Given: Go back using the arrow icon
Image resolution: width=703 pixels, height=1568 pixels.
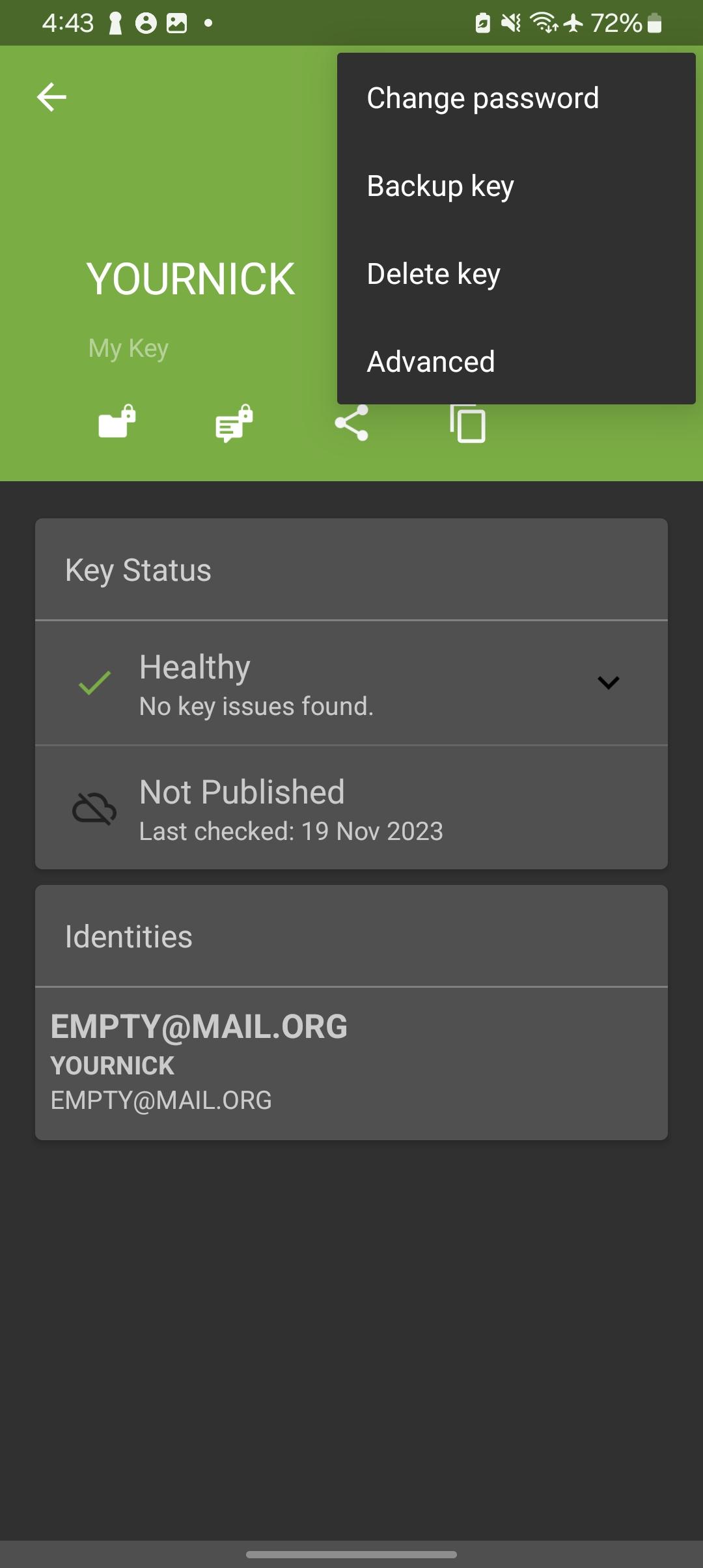Looking at the screenshot, I should [x=52, y=98].
